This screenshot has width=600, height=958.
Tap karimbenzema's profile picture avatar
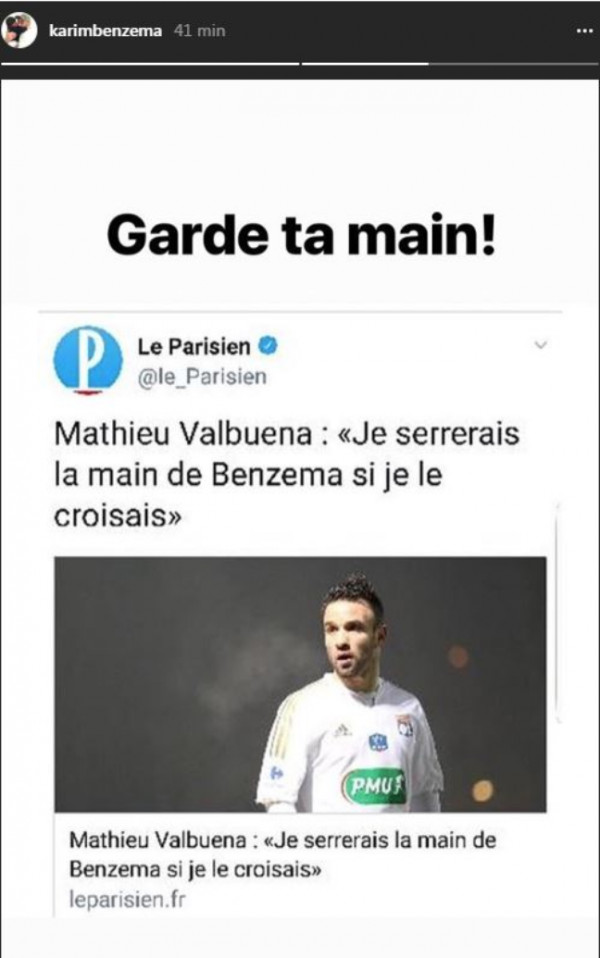pos(18,30)
